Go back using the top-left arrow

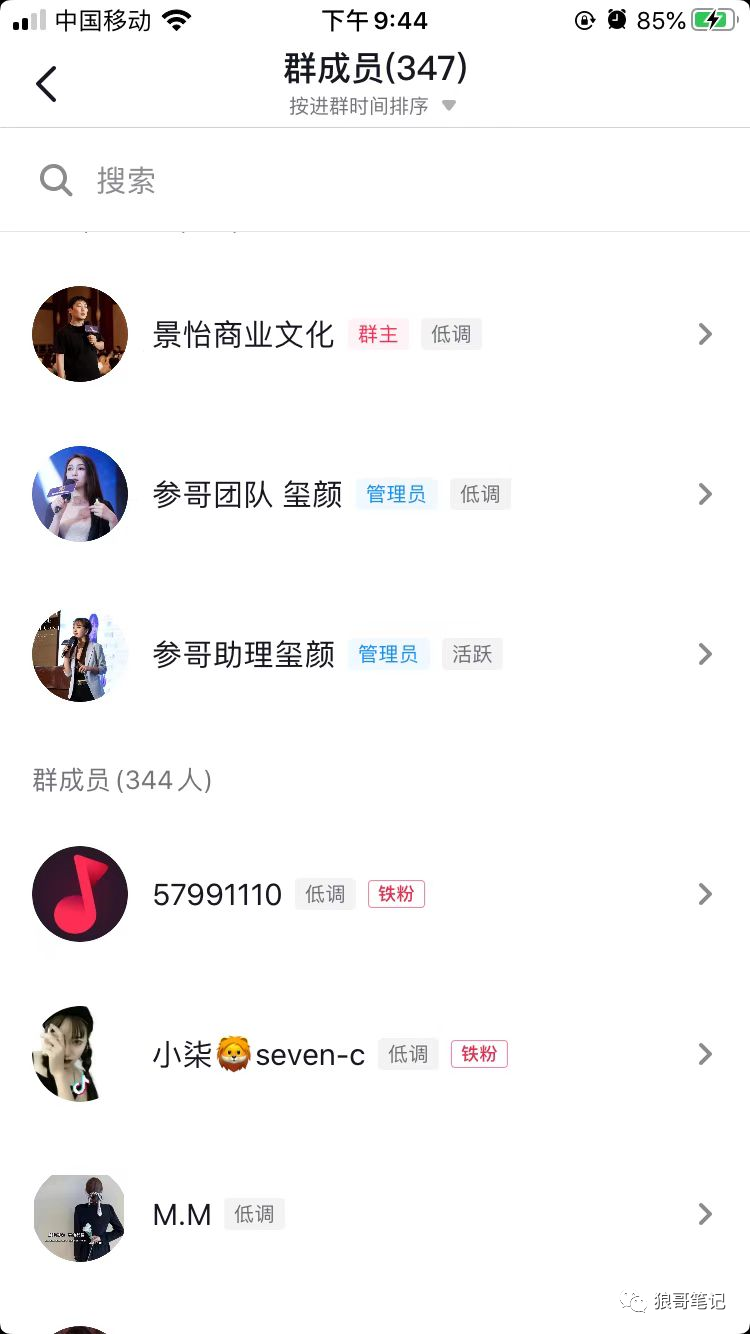(x=46, y=84)
